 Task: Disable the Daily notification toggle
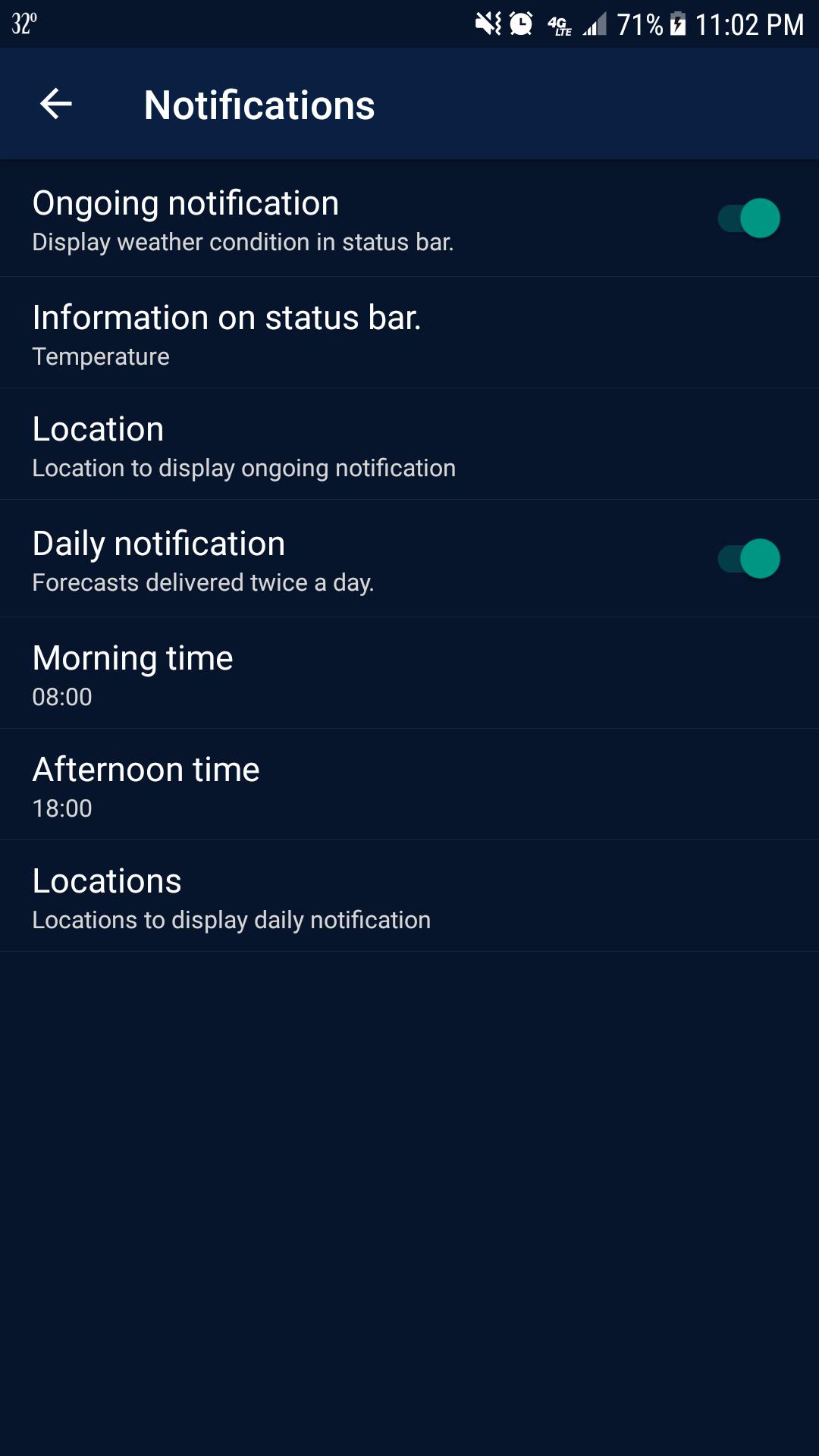(x=748, y=559)
